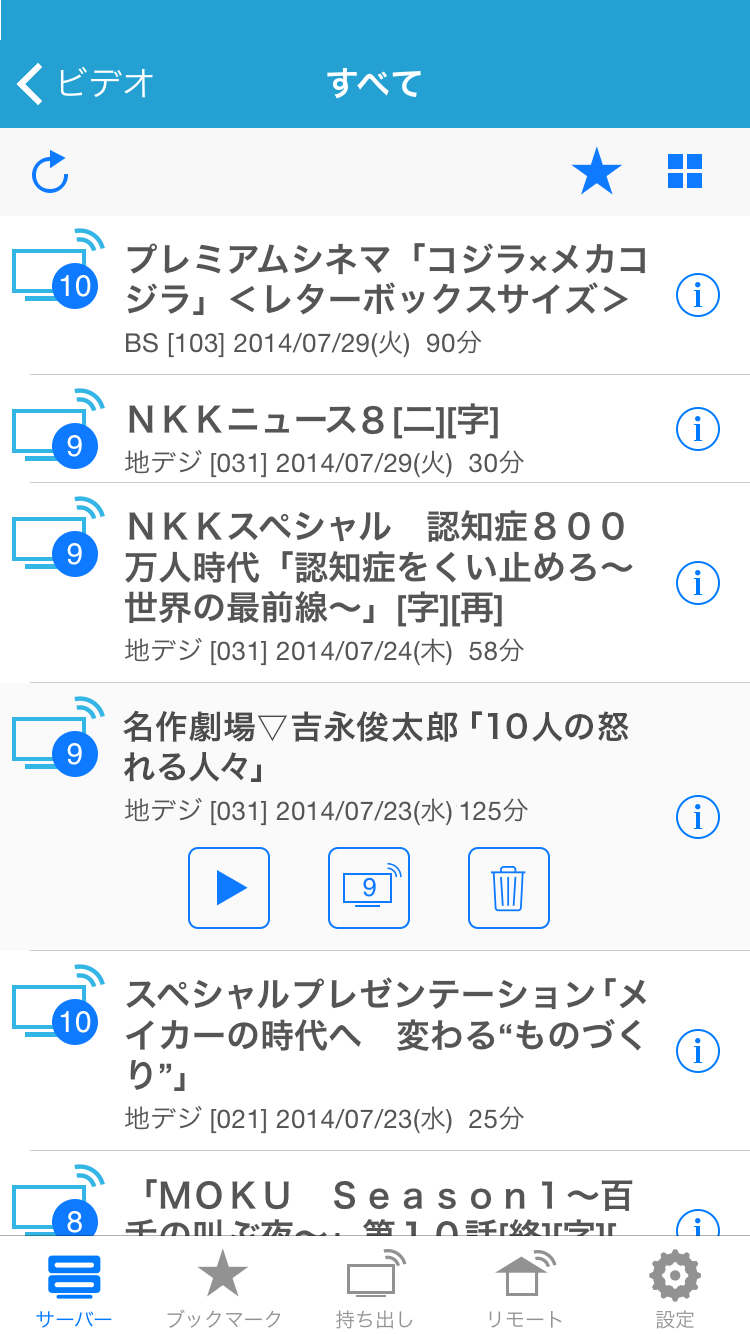Viewport: 750px width, 1334px height.
Task: View info for NKKスペシャル 認知症800万人時代
Action: click(x=698, y=582)
